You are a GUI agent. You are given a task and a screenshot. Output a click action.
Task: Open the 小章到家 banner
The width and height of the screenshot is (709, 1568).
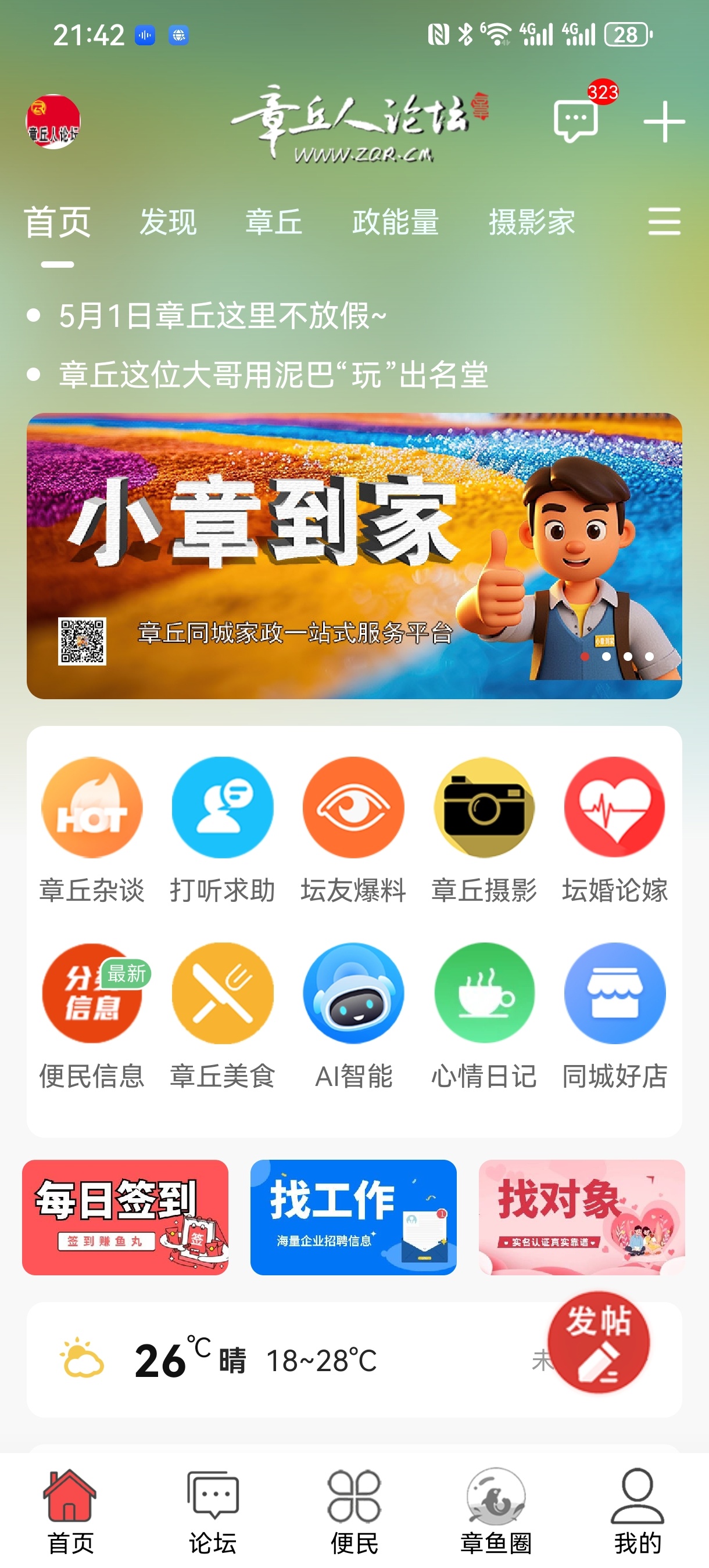(354, 555)
